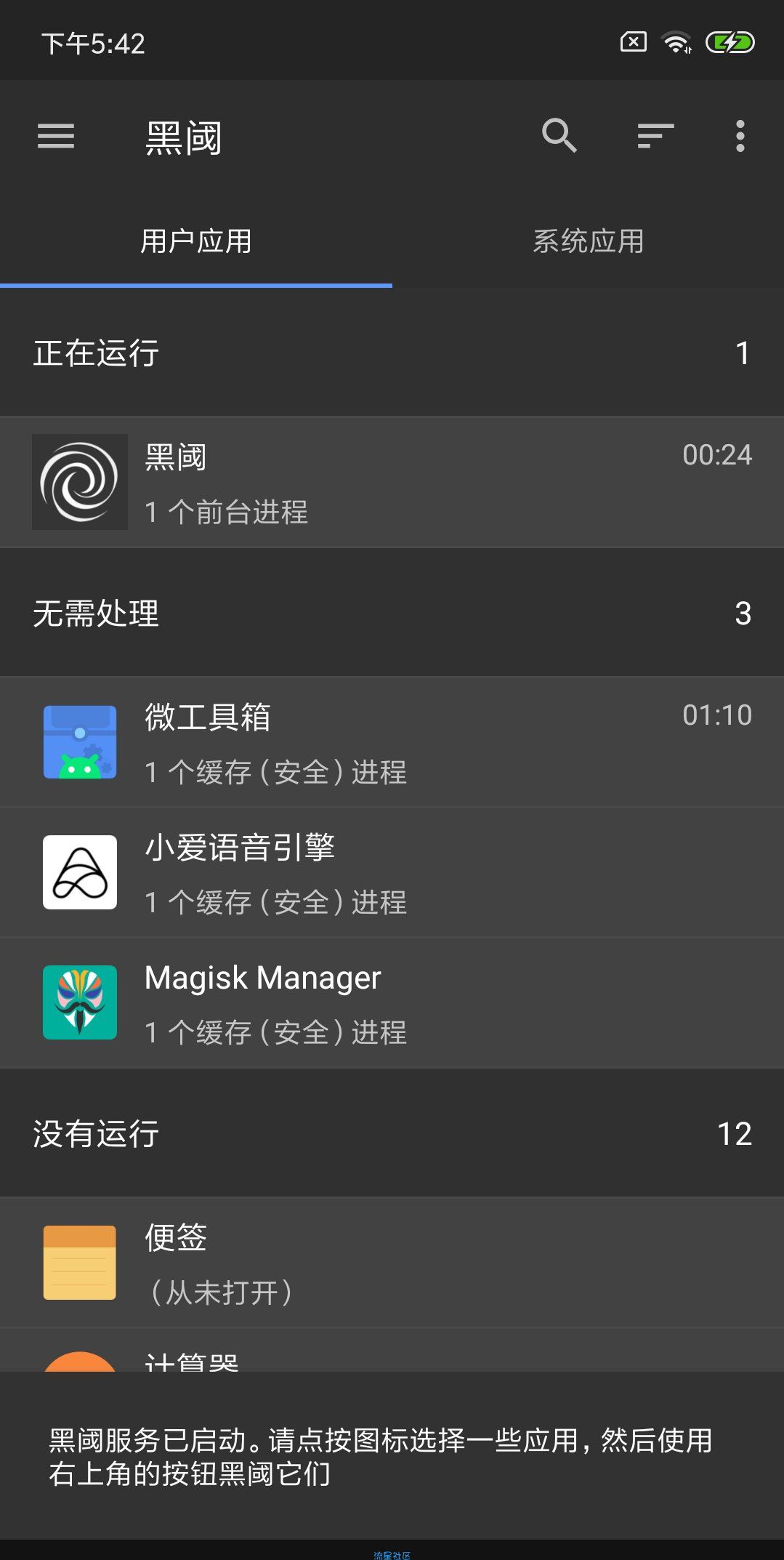This screenshot has height=1560, width=784.
Task: Switch to the 系统应用 tab
Action: click(x=589, y=241)
